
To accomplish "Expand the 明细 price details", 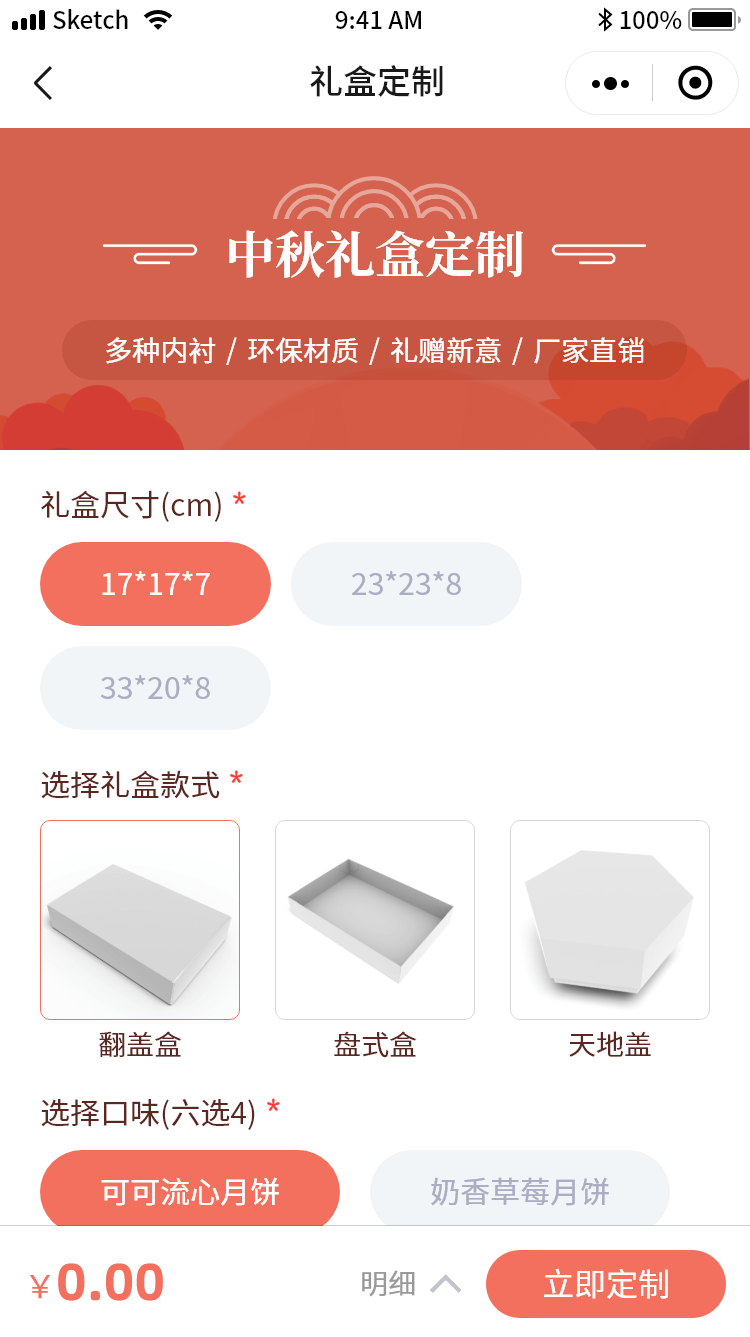I will pos(410,1283).
